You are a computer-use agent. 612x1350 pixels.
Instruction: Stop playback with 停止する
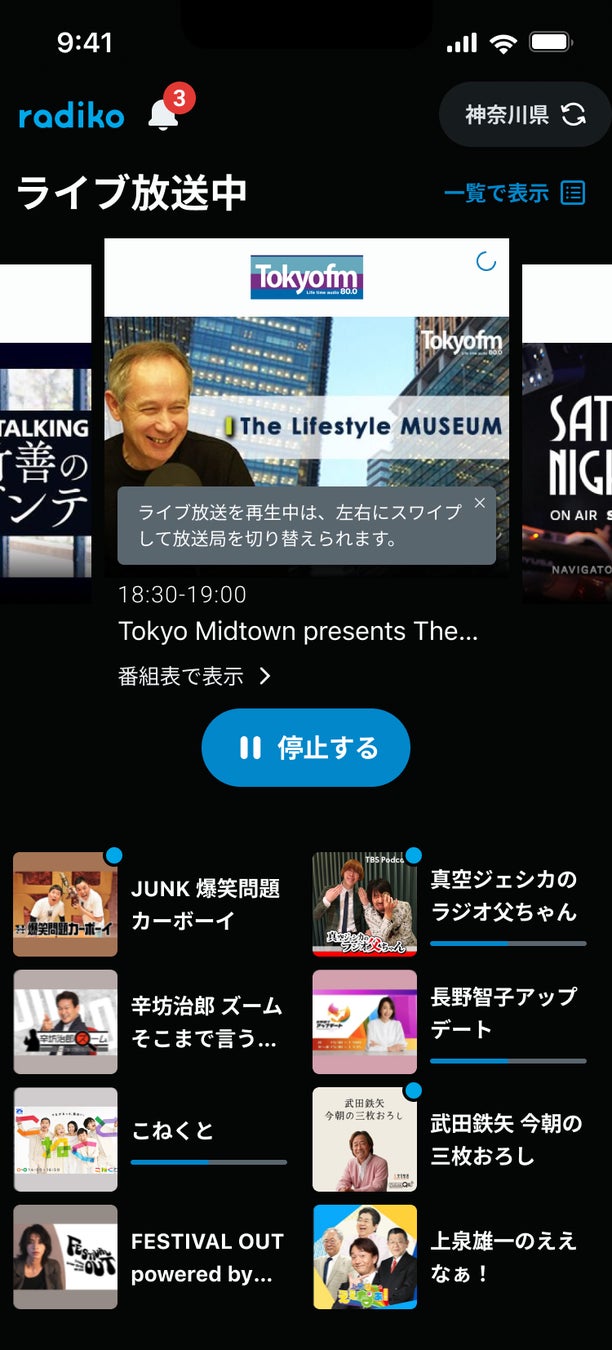[x=306, y=748]
